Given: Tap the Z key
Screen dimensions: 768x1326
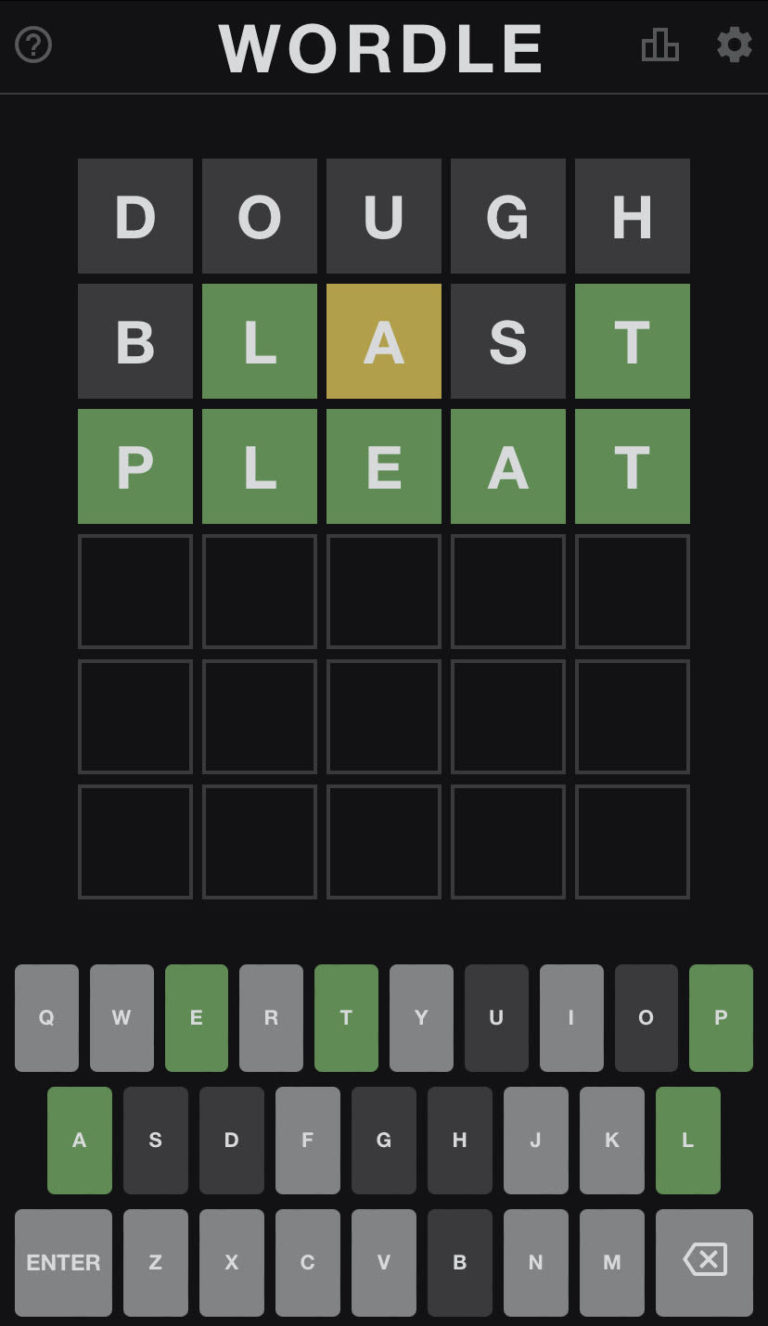Looking at the screenshot, I should pyautogui.click(x=155, y=1262).
